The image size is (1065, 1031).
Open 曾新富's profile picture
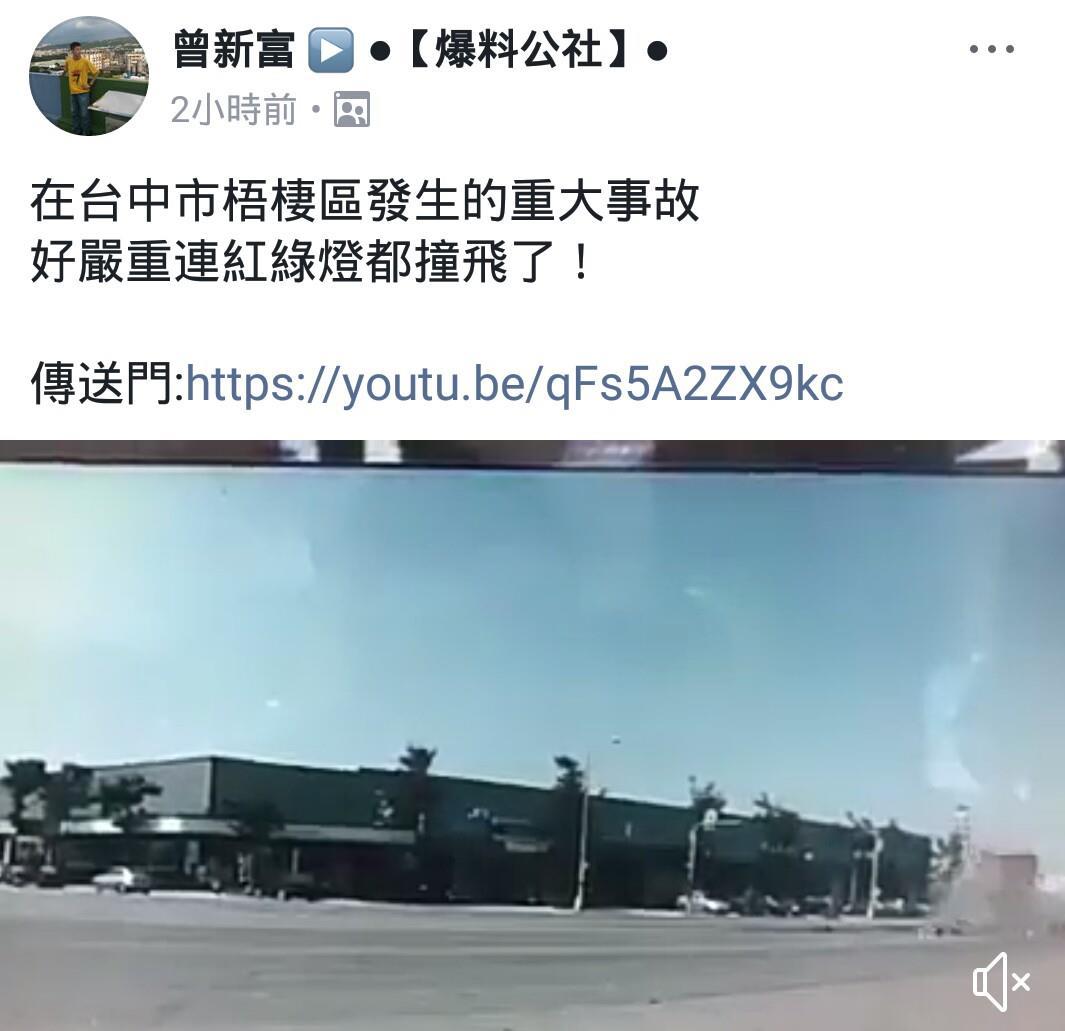89,76
